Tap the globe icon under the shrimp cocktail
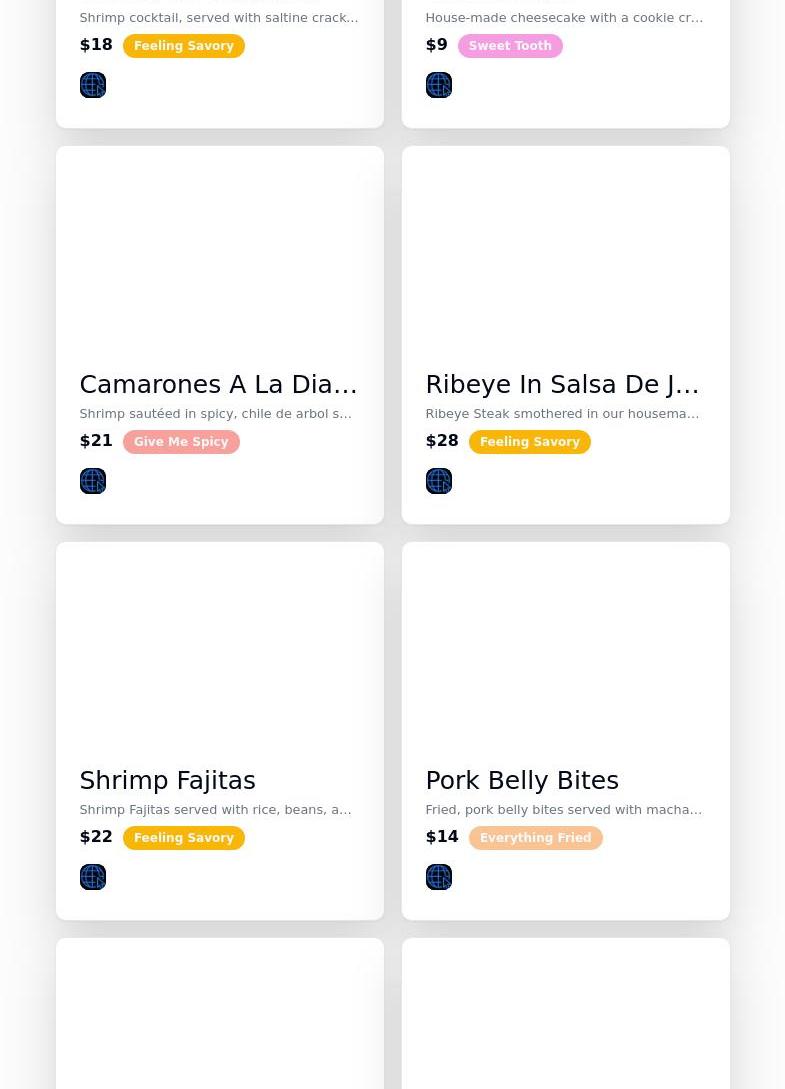Viewport: 785px width, 1089px height. click(93, 85)
